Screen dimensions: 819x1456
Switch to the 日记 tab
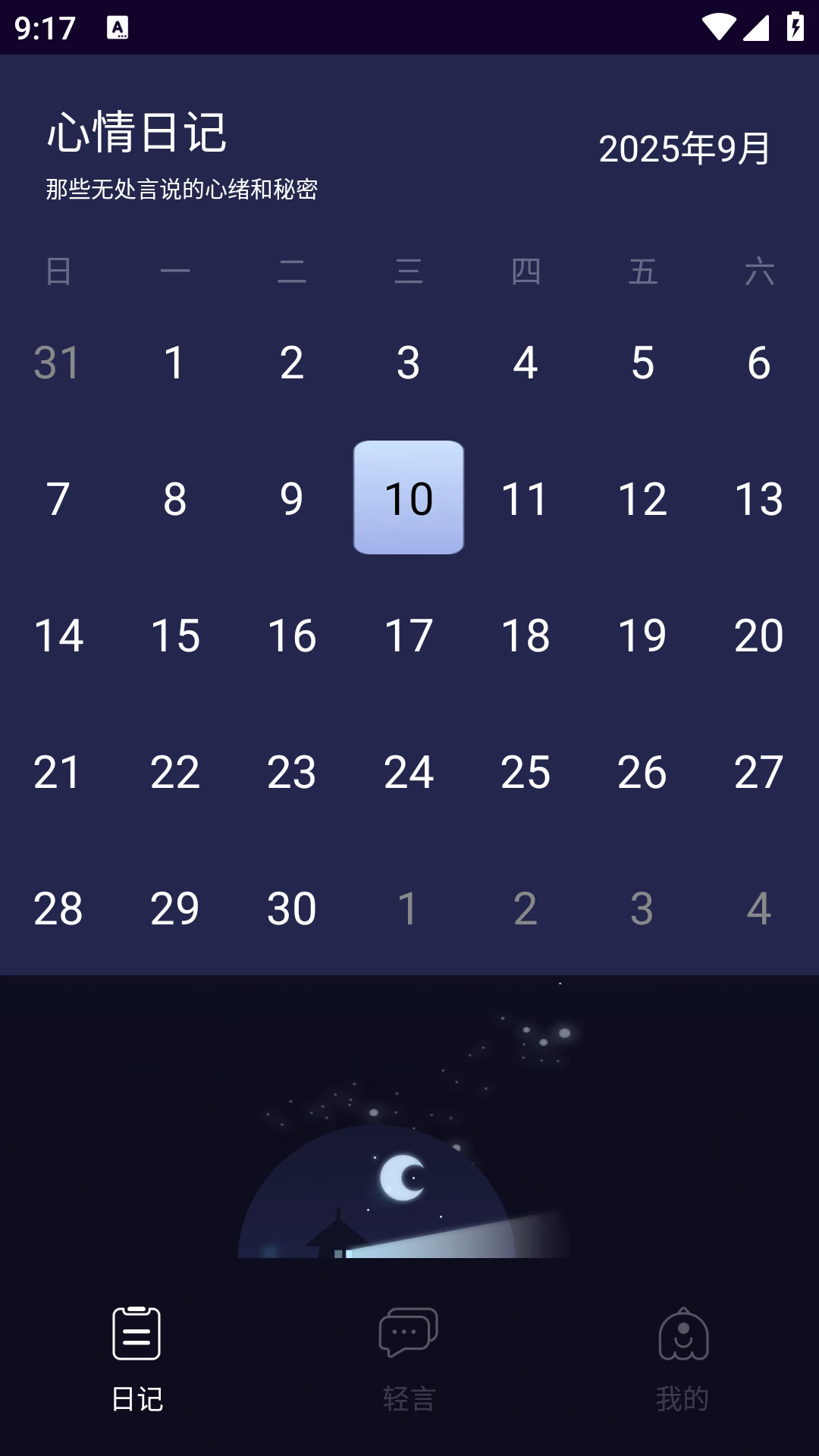136,1357
